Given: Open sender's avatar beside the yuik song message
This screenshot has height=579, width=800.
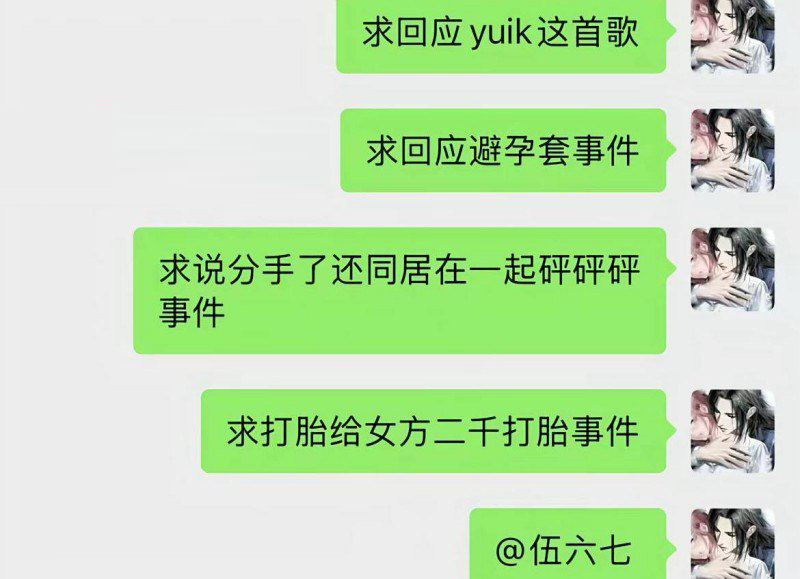Looking at the screenshot, I should 732,35.
